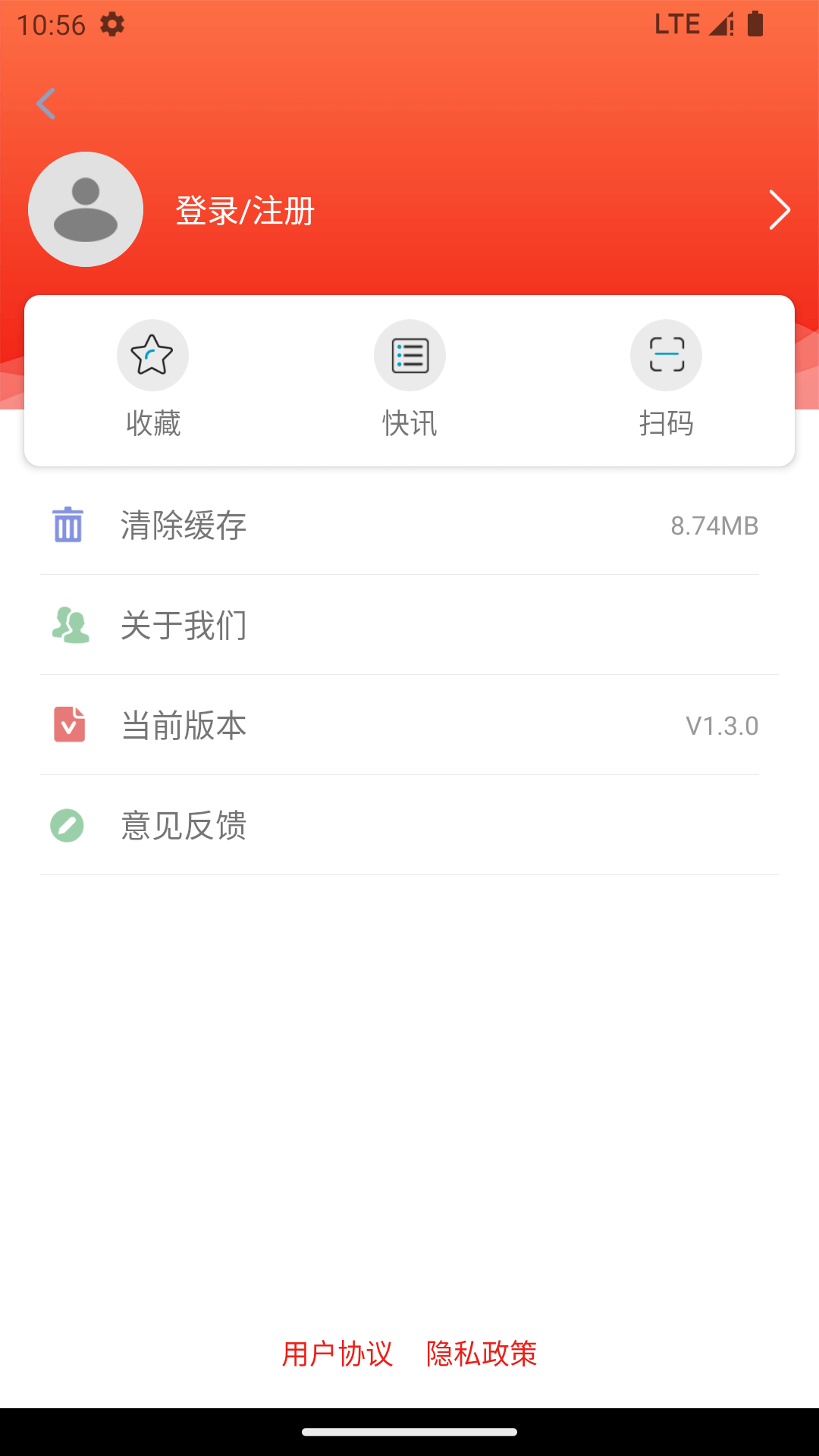Tap the settings gear in the status bar
819x1456 pixels.
[x=111, y=24]
